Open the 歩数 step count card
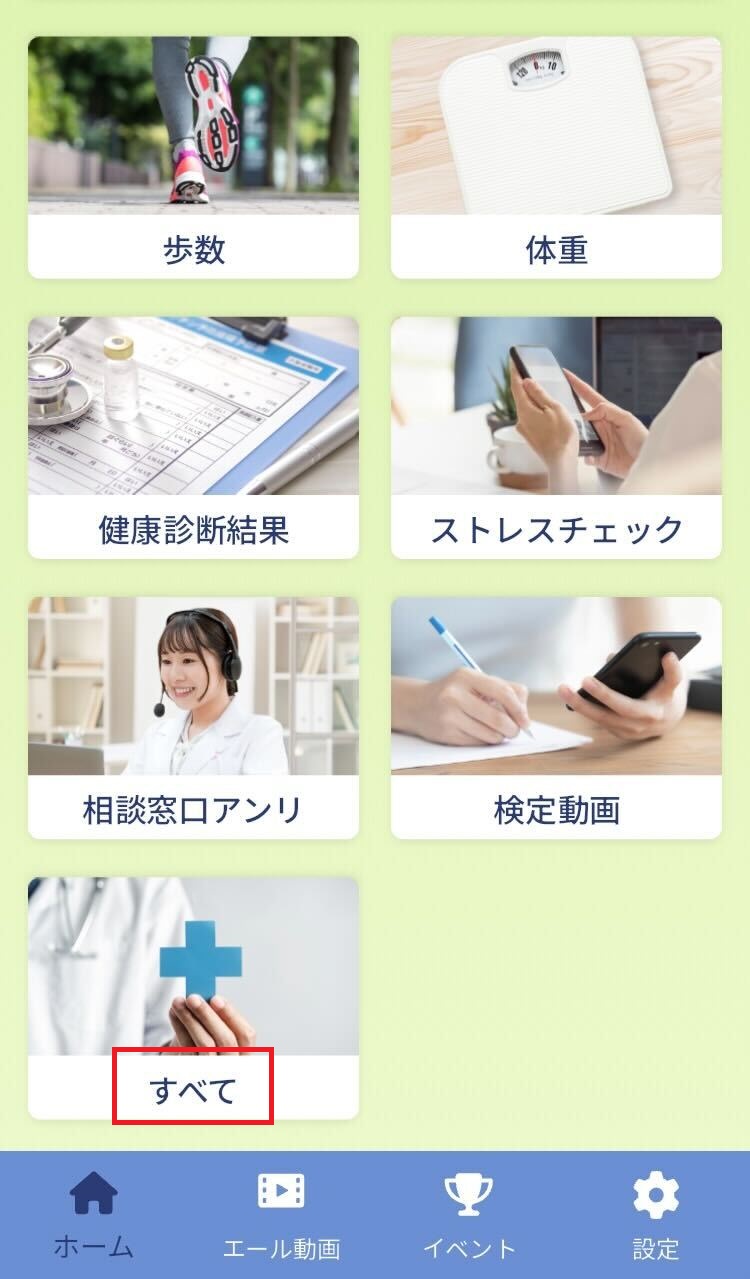Screen dimensions: 750x1279 tap(193, 158)
